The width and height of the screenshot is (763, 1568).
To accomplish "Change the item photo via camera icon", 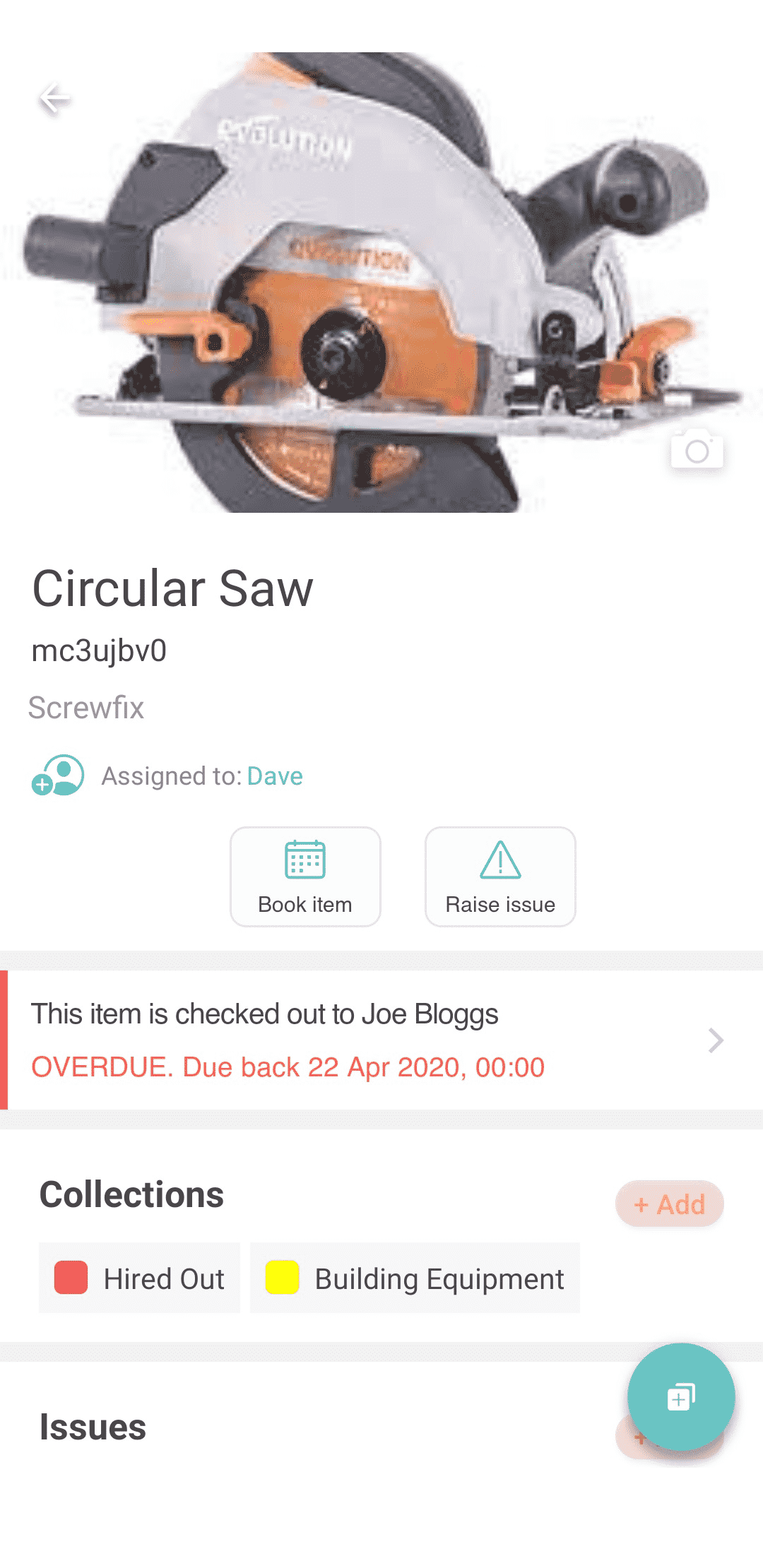I will click(x=697, y=449).
